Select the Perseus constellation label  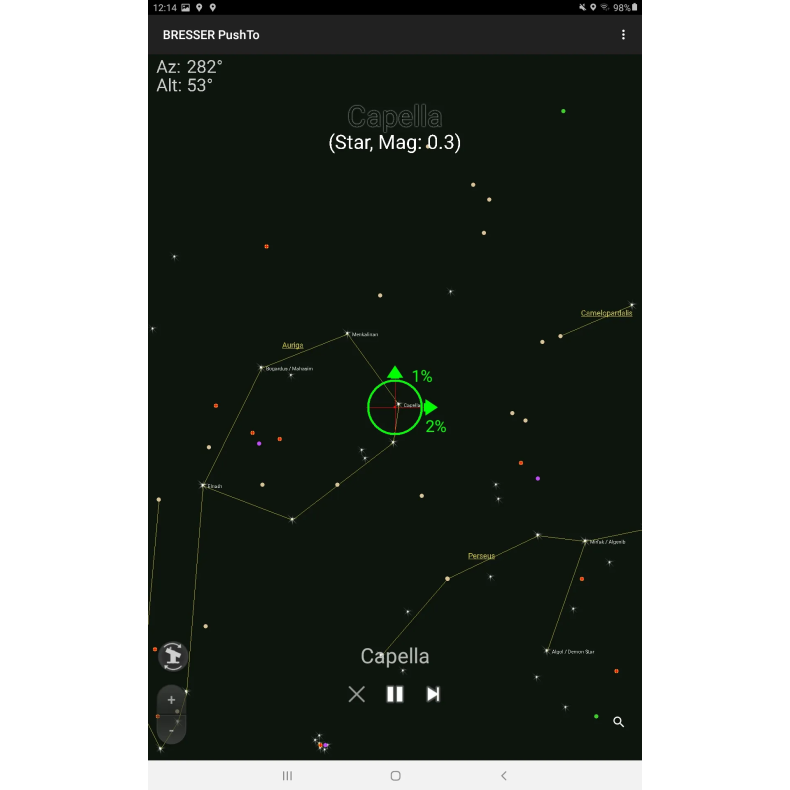pos(481,556)
